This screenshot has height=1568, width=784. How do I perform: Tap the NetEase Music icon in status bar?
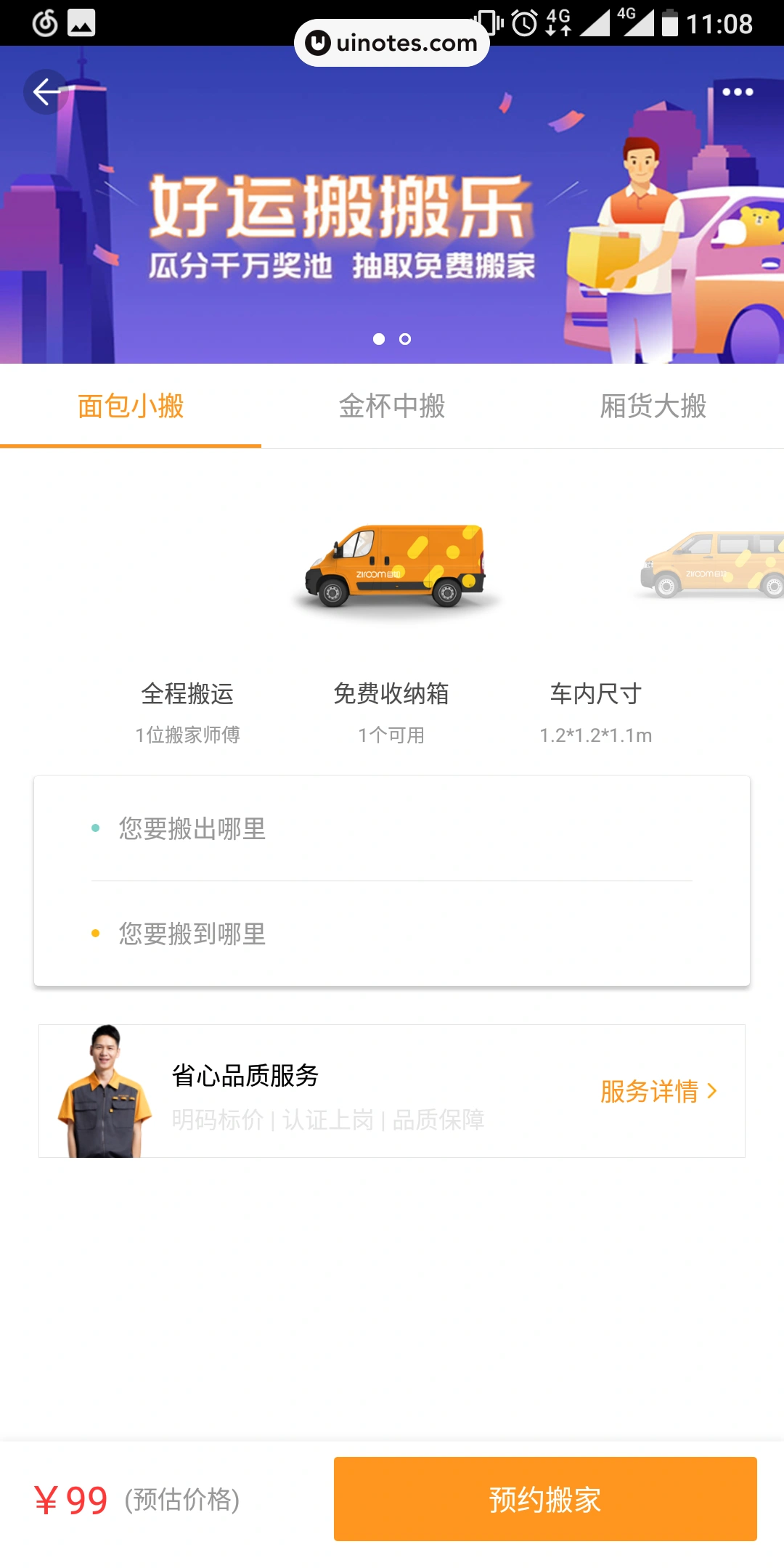click(45, 22)
